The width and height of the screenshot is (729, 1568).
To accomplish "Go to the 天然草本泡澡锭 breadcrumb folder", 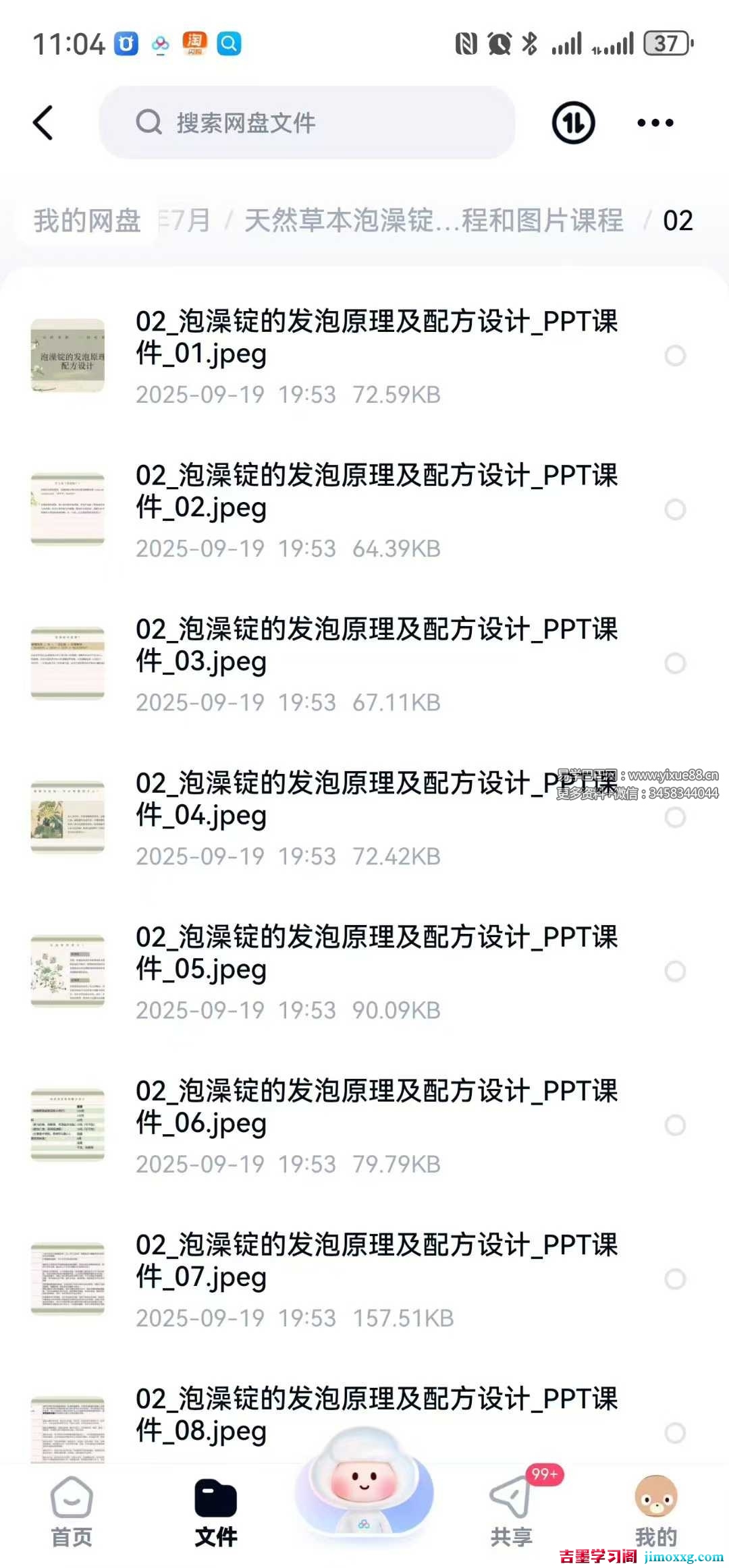I will (433, 221).
